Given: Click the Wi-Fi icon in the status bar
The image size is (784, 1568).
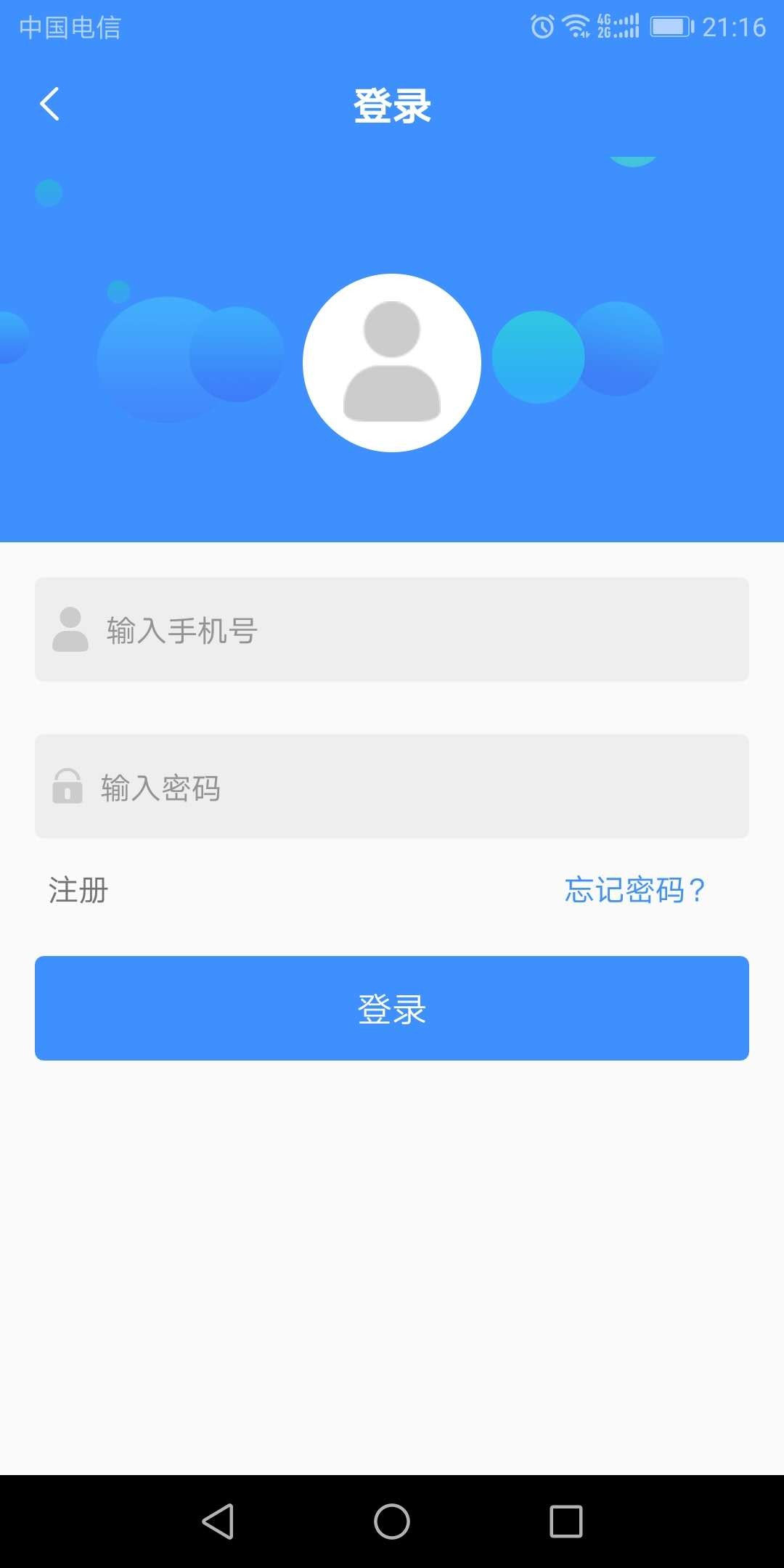Looking at the screenshot, I should pos(576,24).
